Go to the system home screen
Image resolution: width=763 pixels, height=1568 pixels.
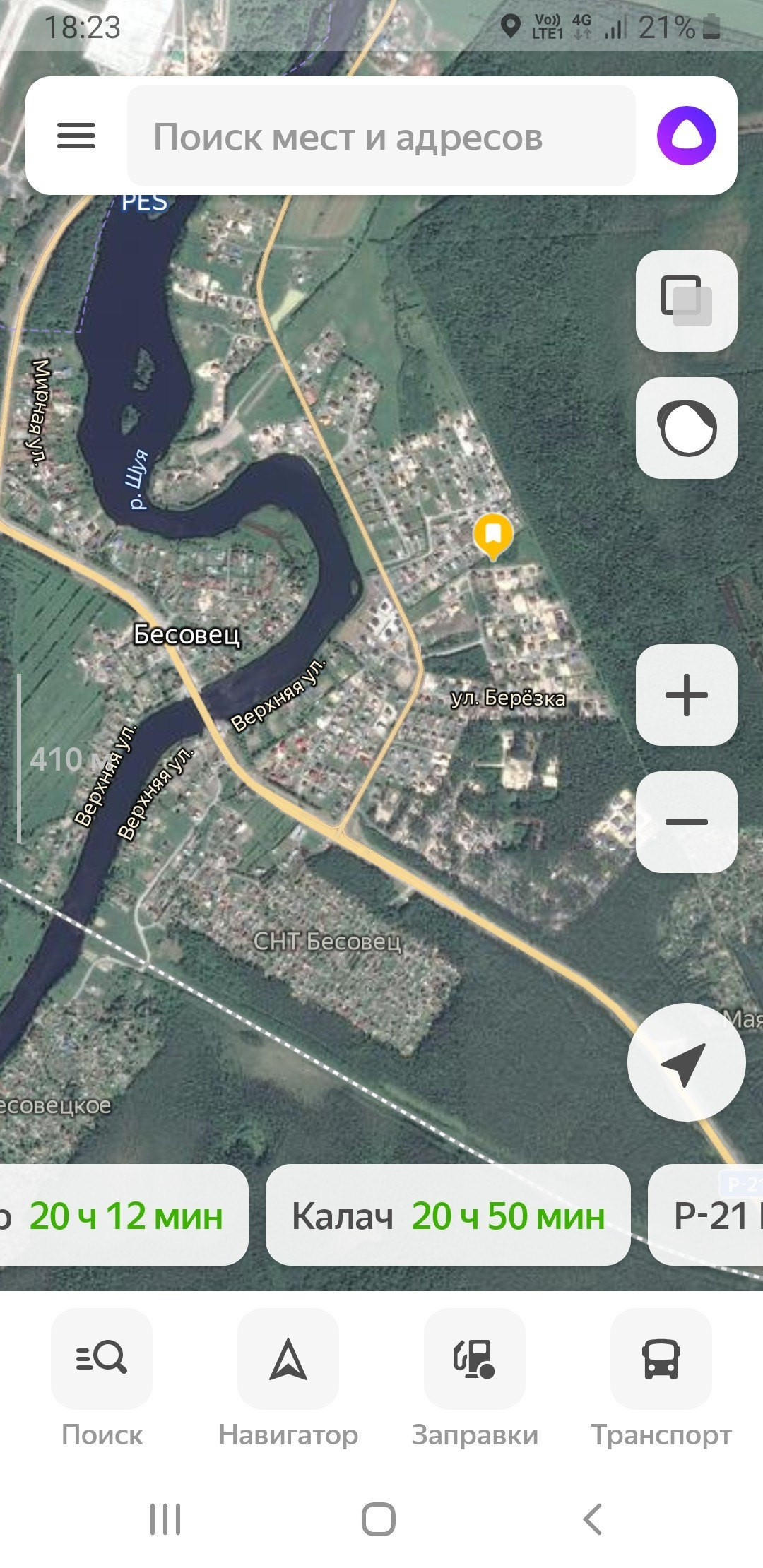(x=379, y=1519)
